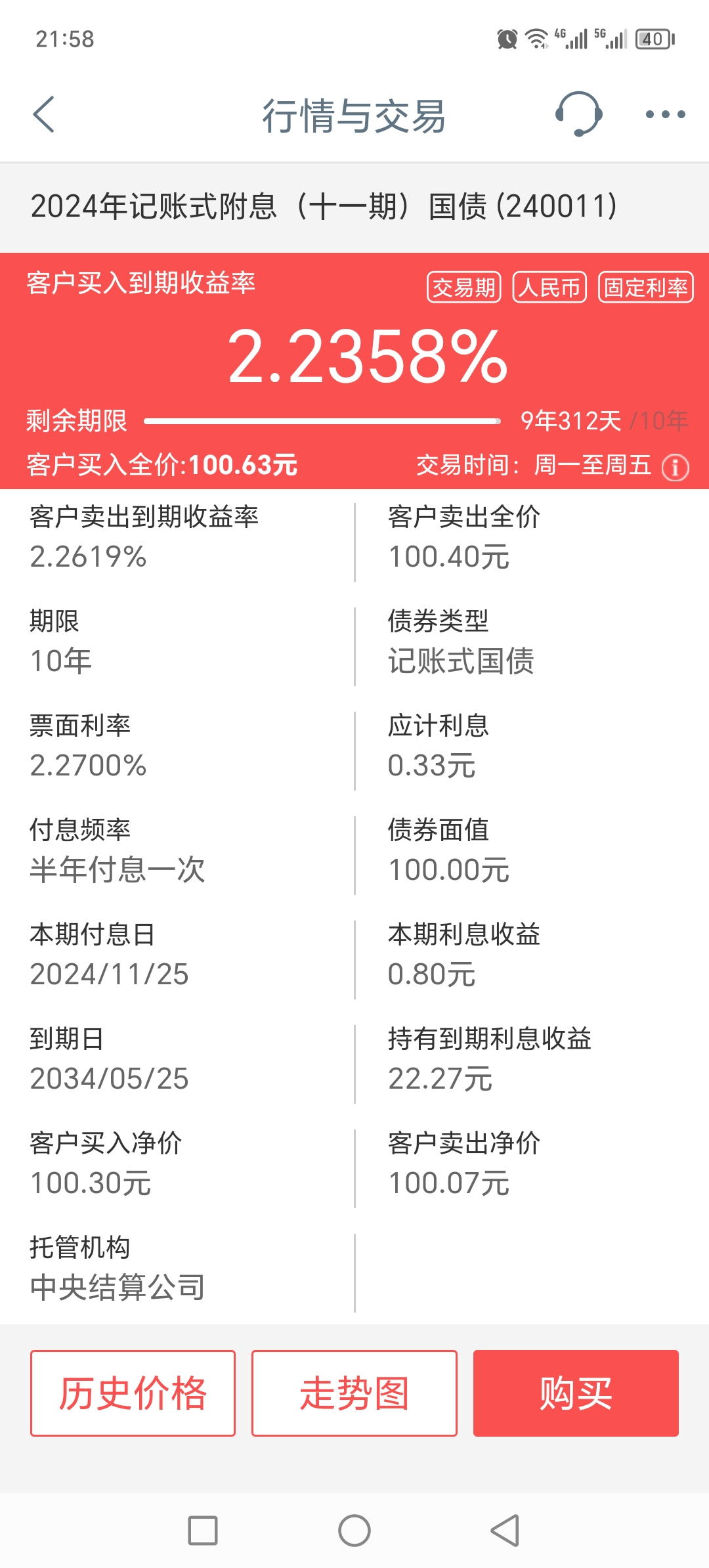Open customer service headset icon
The height and width of the screenshot is (1568, 709).
(578, 114)
